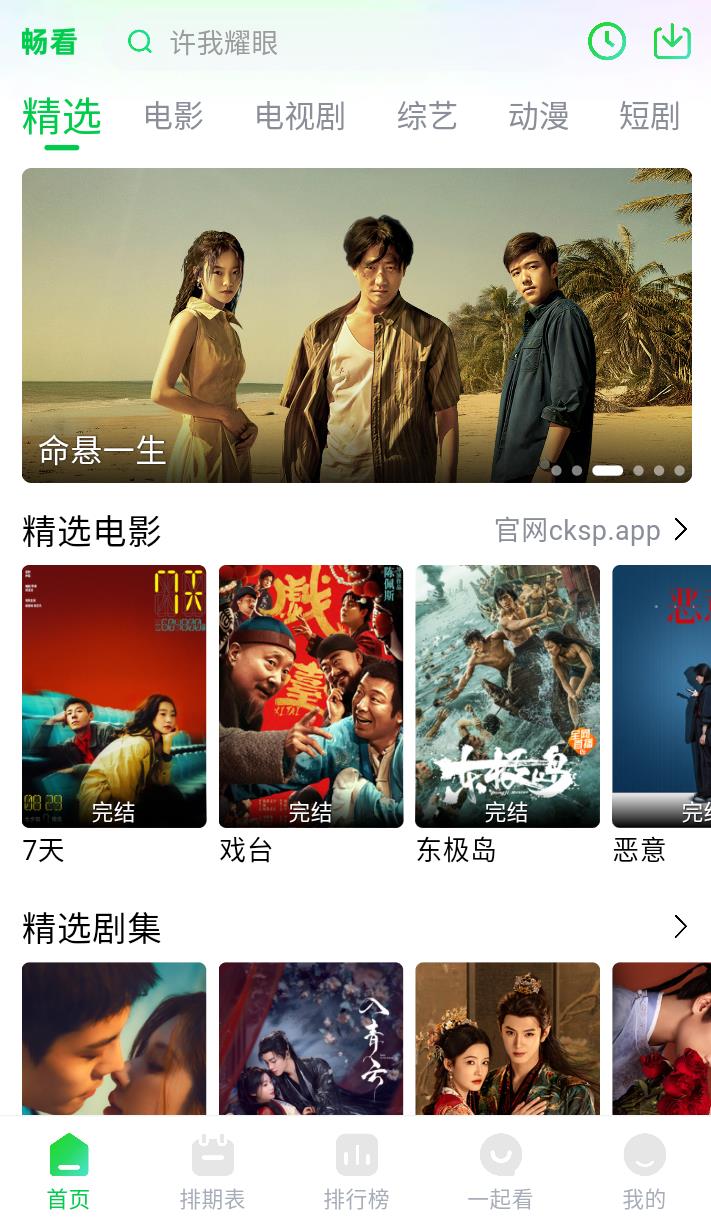Open the 一起看 tab
Image resolution: width=711 pixels, height=1220 pixels.
500,1170
